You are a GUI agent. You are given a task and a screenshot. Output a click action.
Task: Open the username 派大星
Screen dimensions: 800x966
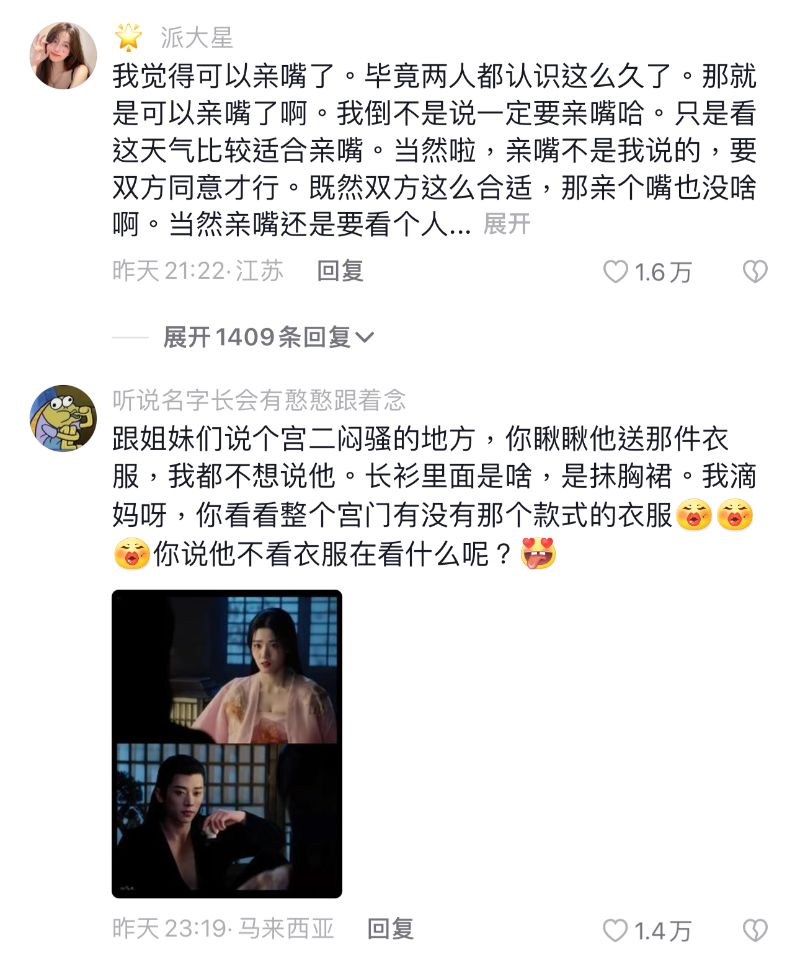tap(197, 38)
